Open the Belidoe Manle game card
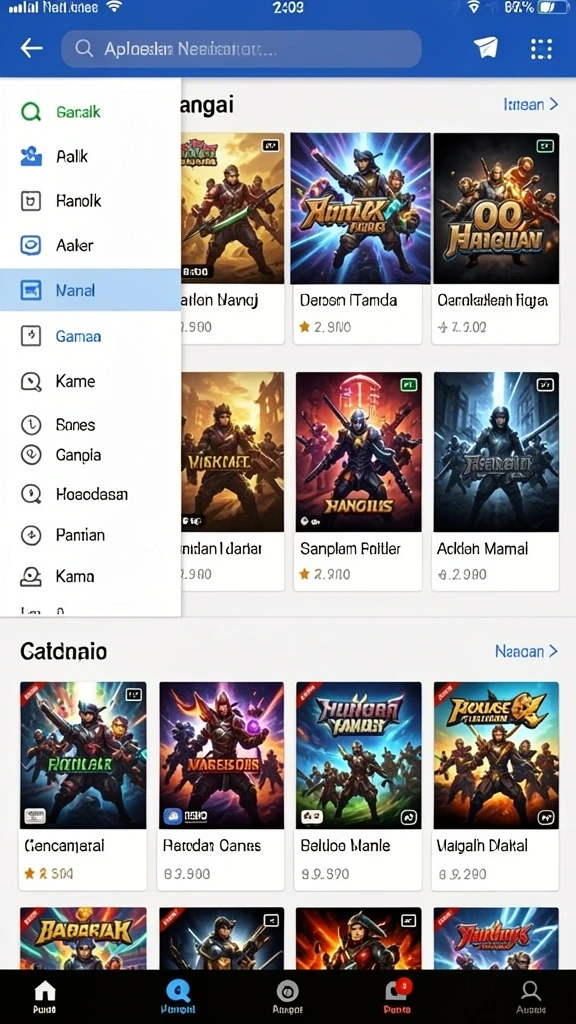 click(x=358, y=786)
